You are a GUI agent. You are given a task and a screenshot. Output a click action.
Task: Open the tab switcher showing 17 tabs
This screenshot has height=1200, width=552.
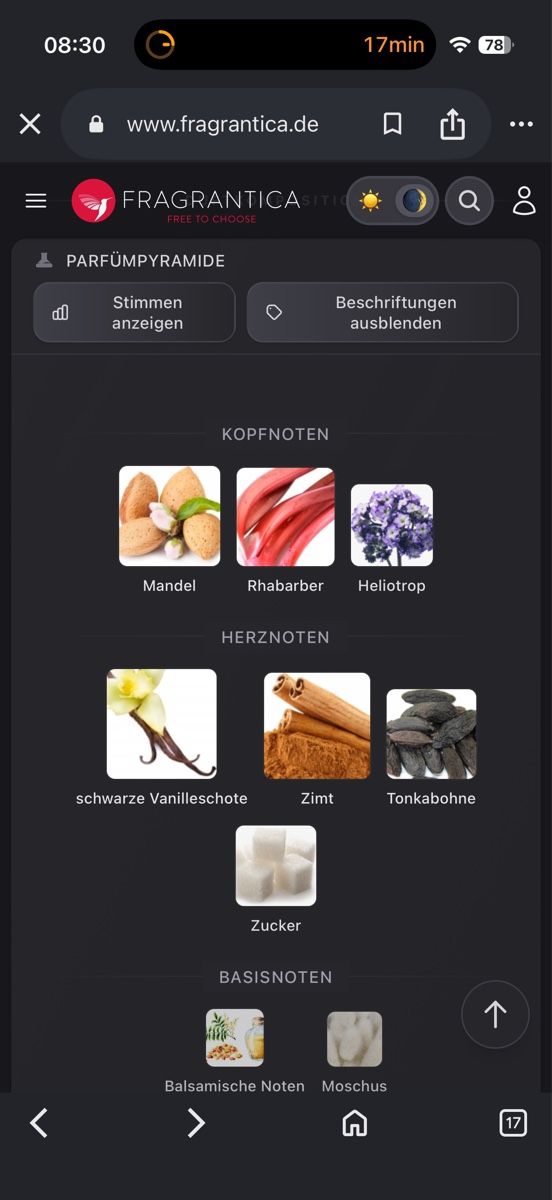pos(513,1123)
